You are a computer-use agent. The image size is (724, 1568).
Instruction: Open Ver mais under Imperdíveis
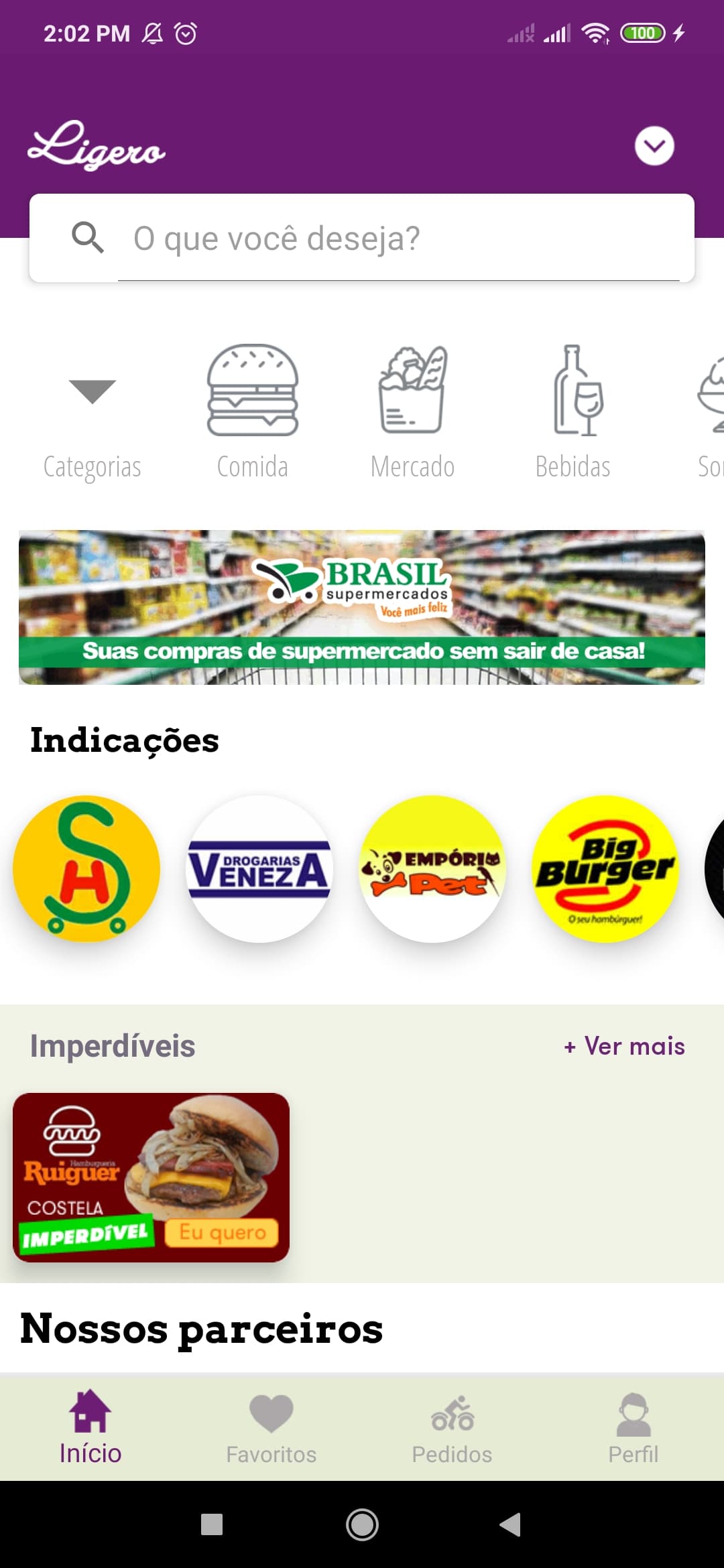click(x=624, y=1046)
